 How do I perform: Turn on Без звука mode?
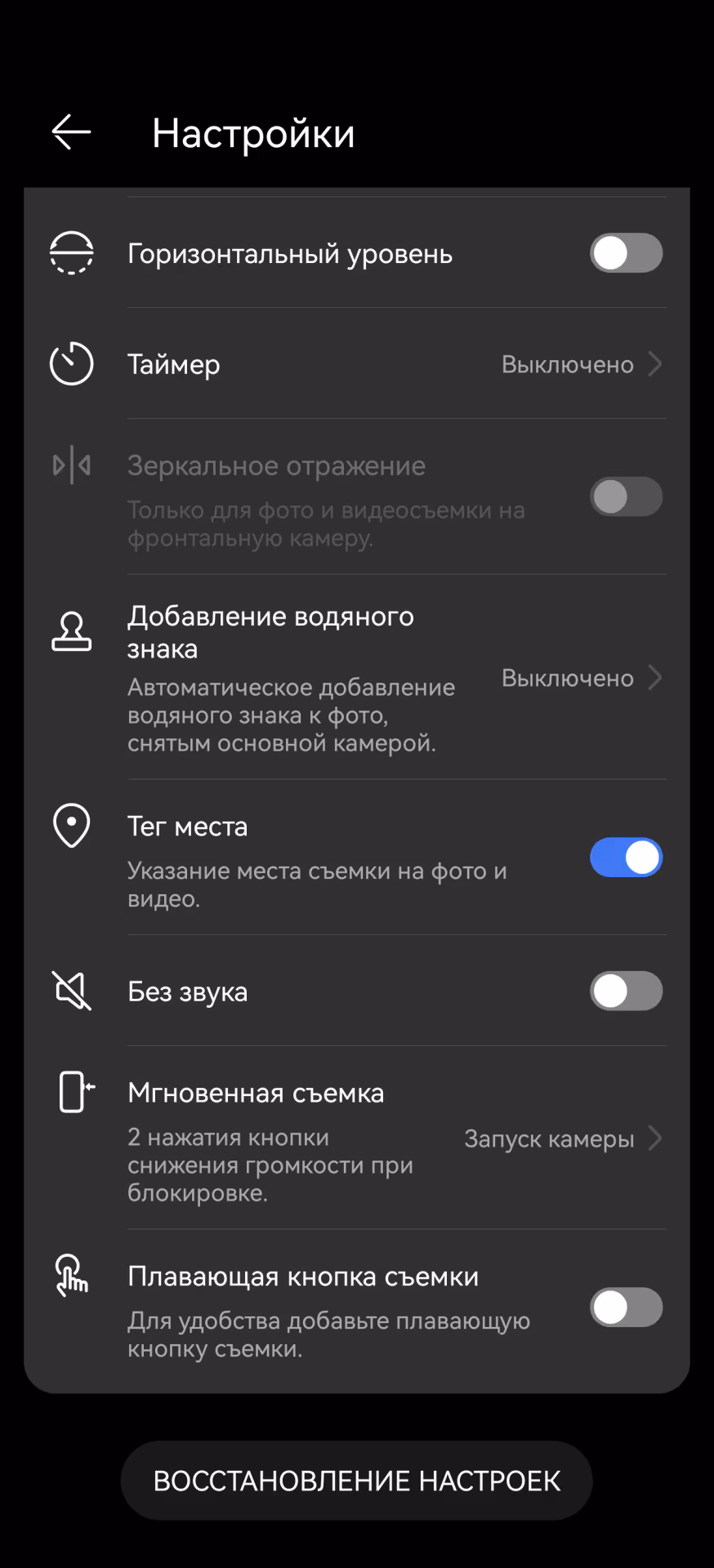tap(626, 991)
